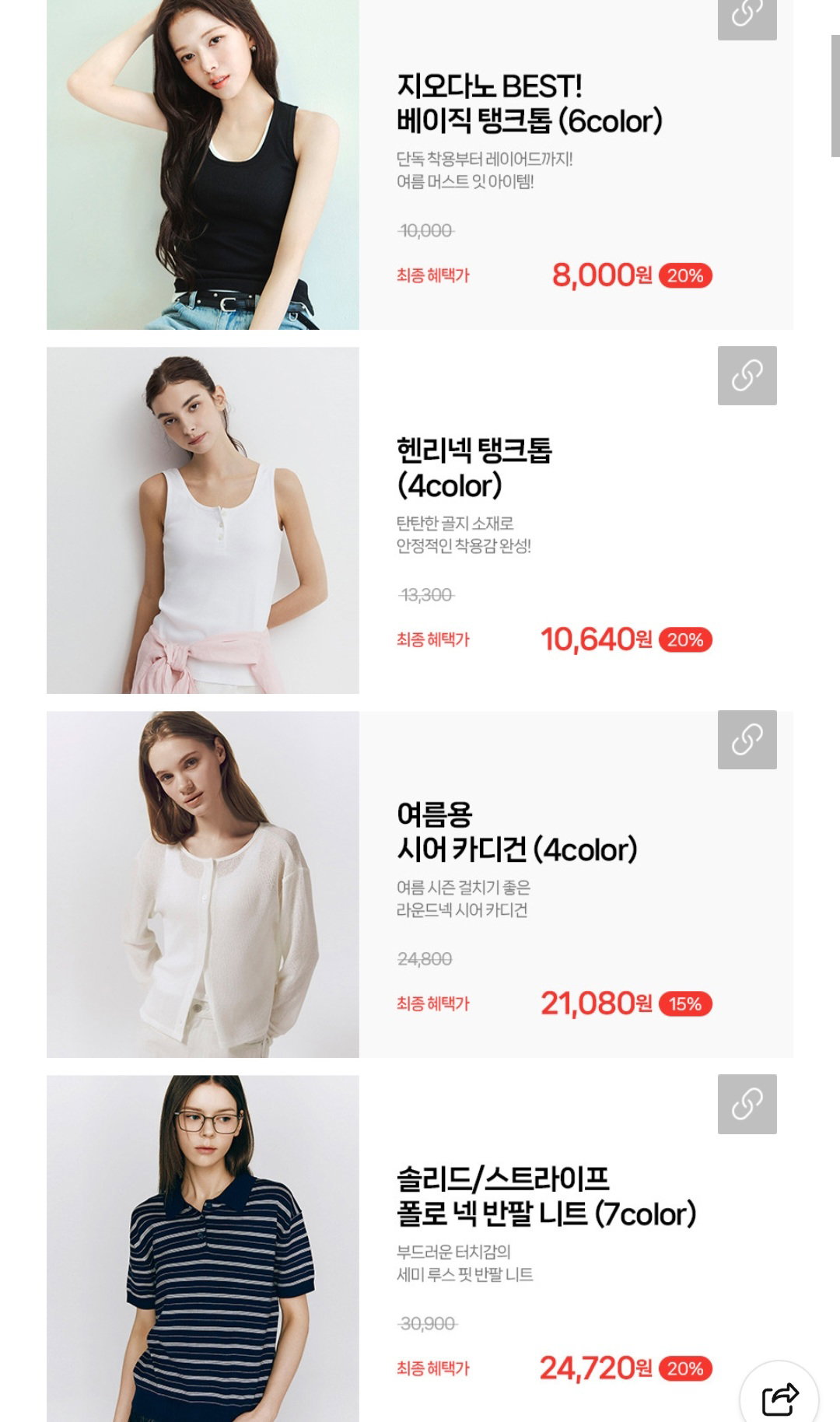Tap the link icon on 베이직 탱크톱
Image resolution: width=840 pixels, height=1422 pixels.
pyautogui.click(x=747, y=14)
